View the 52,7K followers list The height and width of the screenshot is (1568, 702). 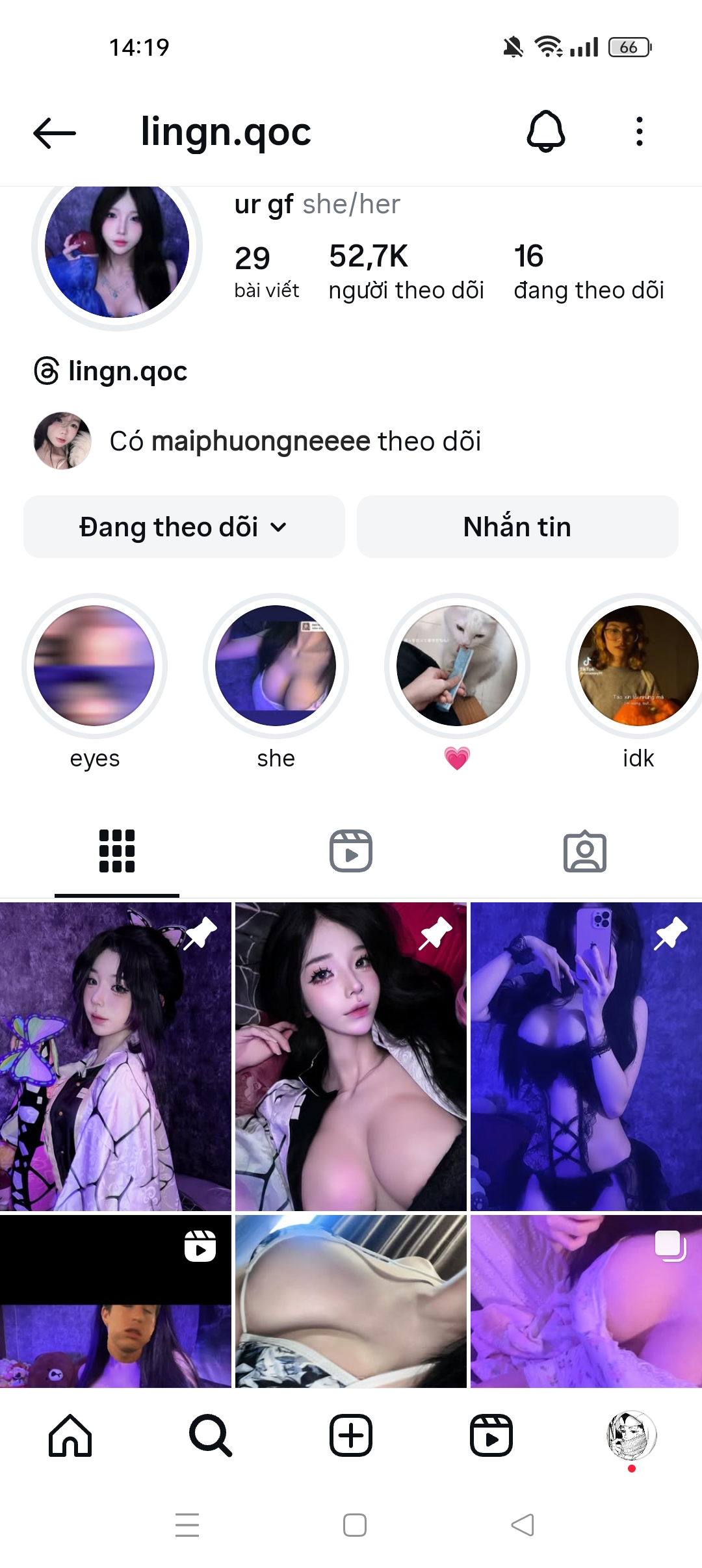(406, 272)
